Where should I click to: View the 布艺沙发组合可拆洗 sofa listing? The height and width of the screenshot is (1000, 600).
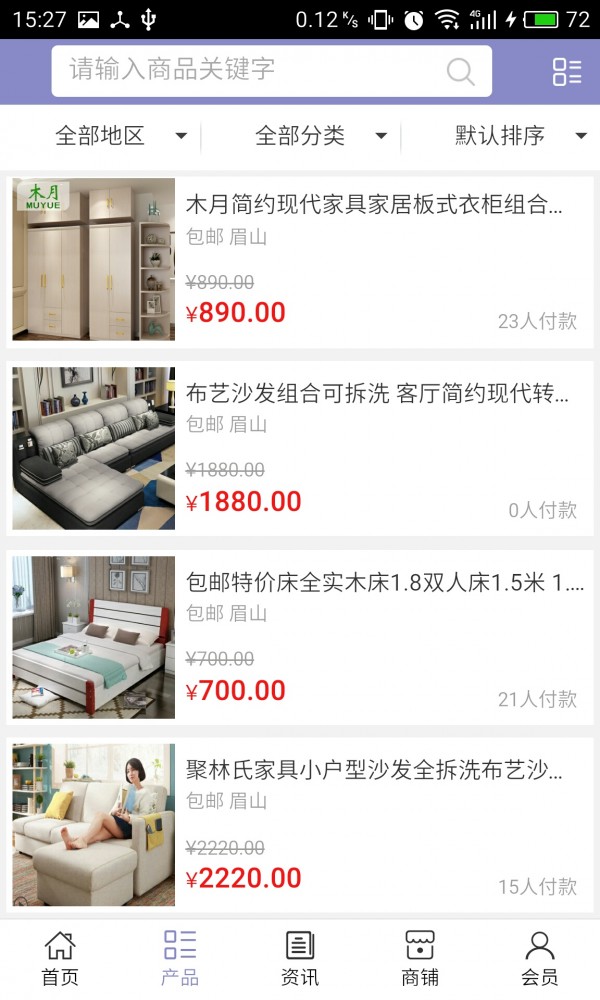click(x=376, y=393)
